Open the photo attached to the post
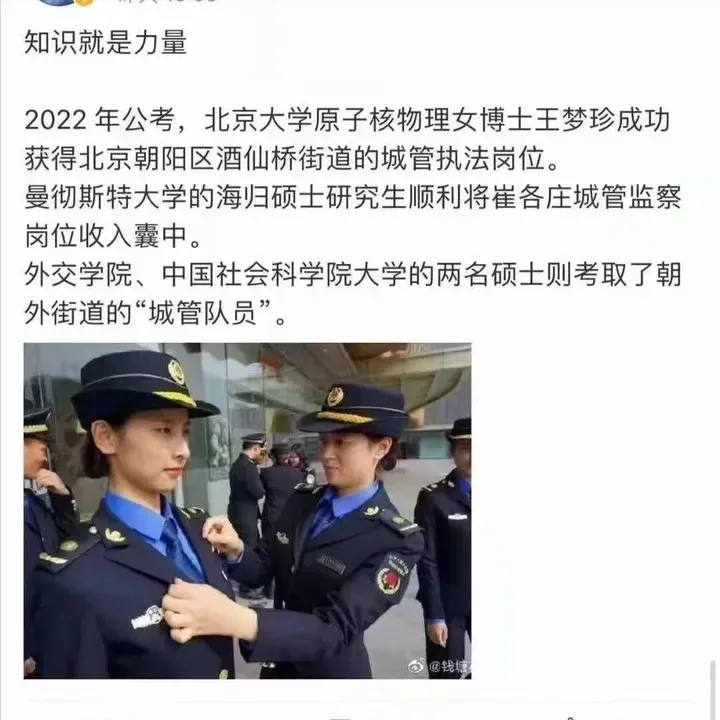 point(247,510)
